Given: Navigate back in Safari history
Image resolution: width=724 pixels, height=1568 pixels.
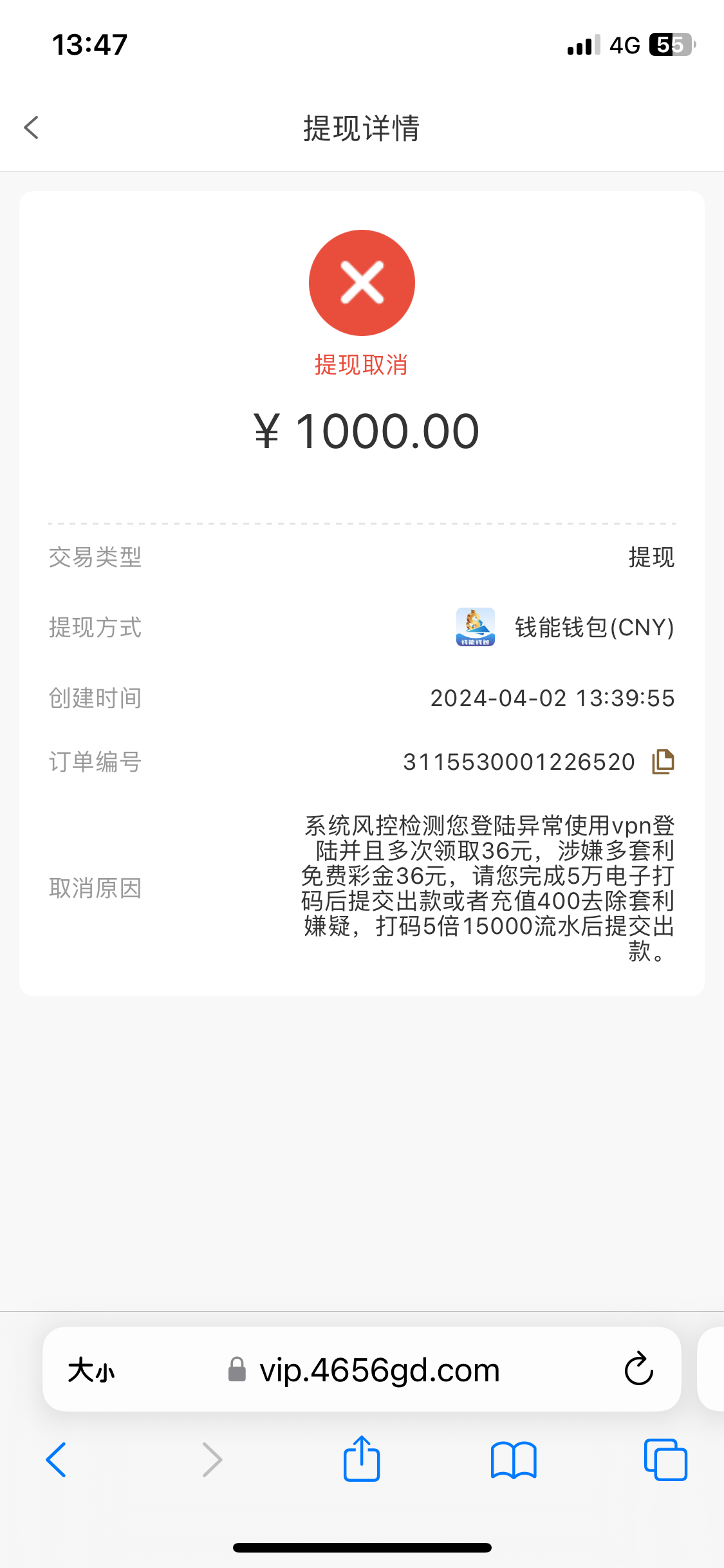Looking at the screenshot, I should pos(57,1460).
